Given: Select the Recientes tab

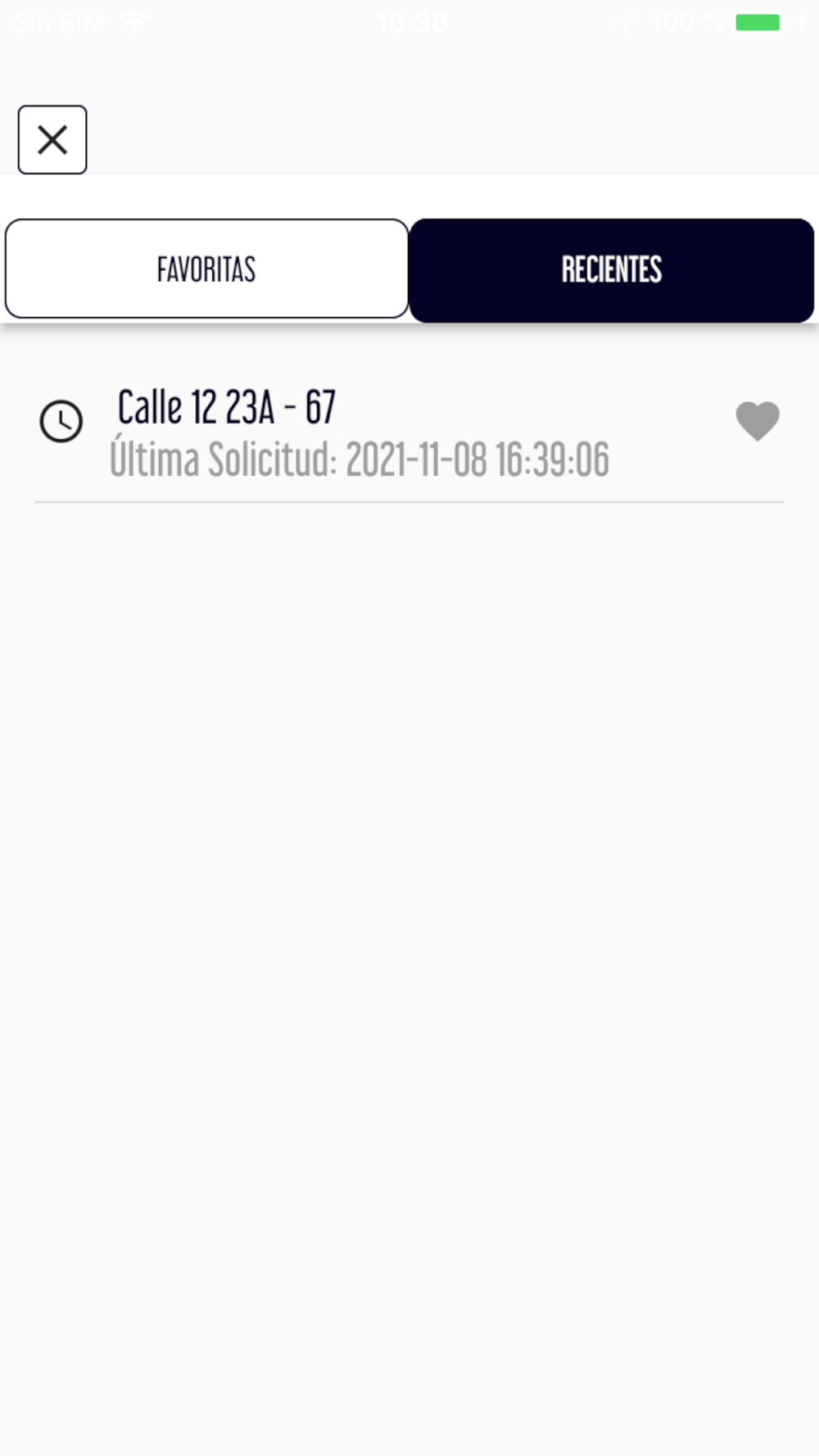Looking at the screenshot, I should (612, 269).
